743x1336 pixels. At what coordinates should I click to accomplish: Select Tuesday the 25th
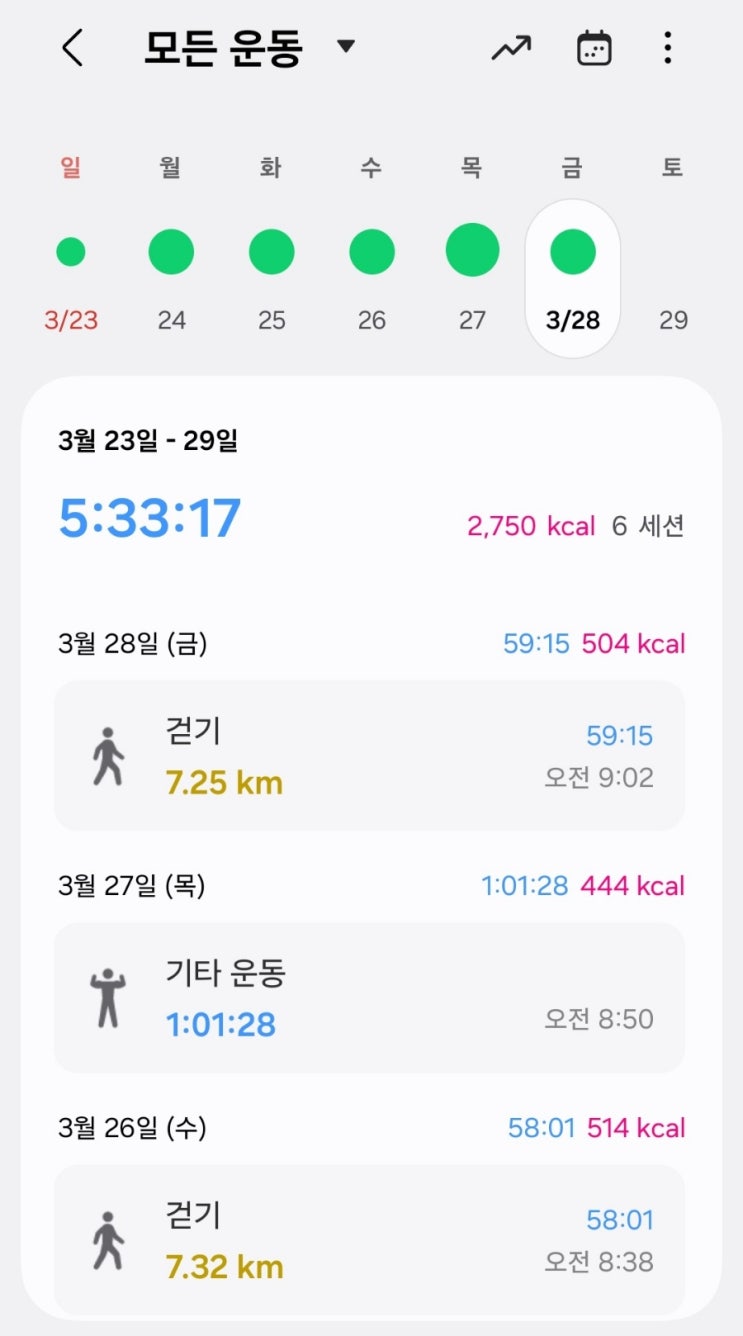271,252
